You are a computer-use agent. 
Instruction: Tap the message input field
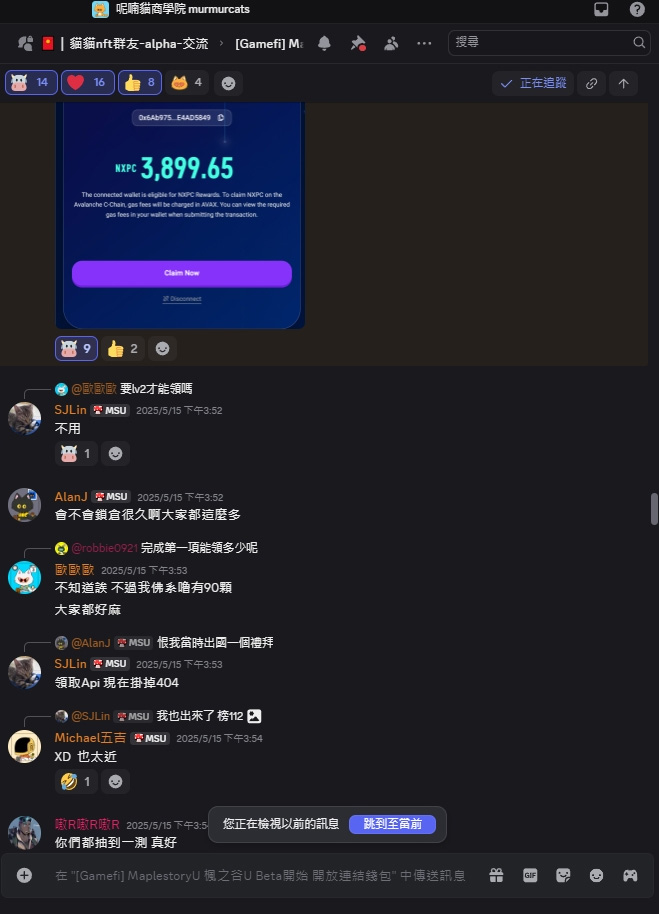[x=260, y=875]
